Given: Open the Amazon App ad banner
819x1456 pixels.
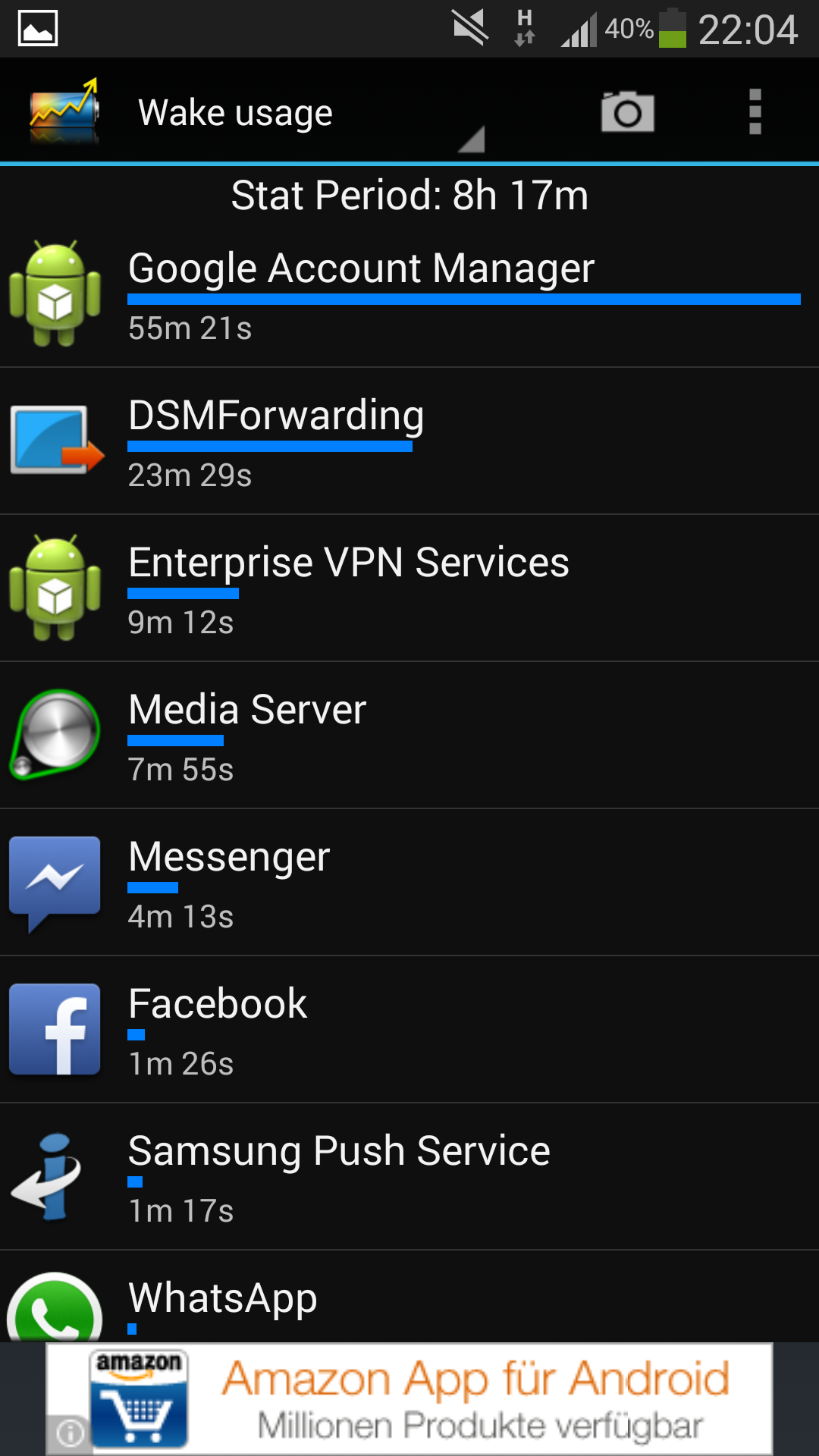Looking at the screenshot, I should point(409,1399).
